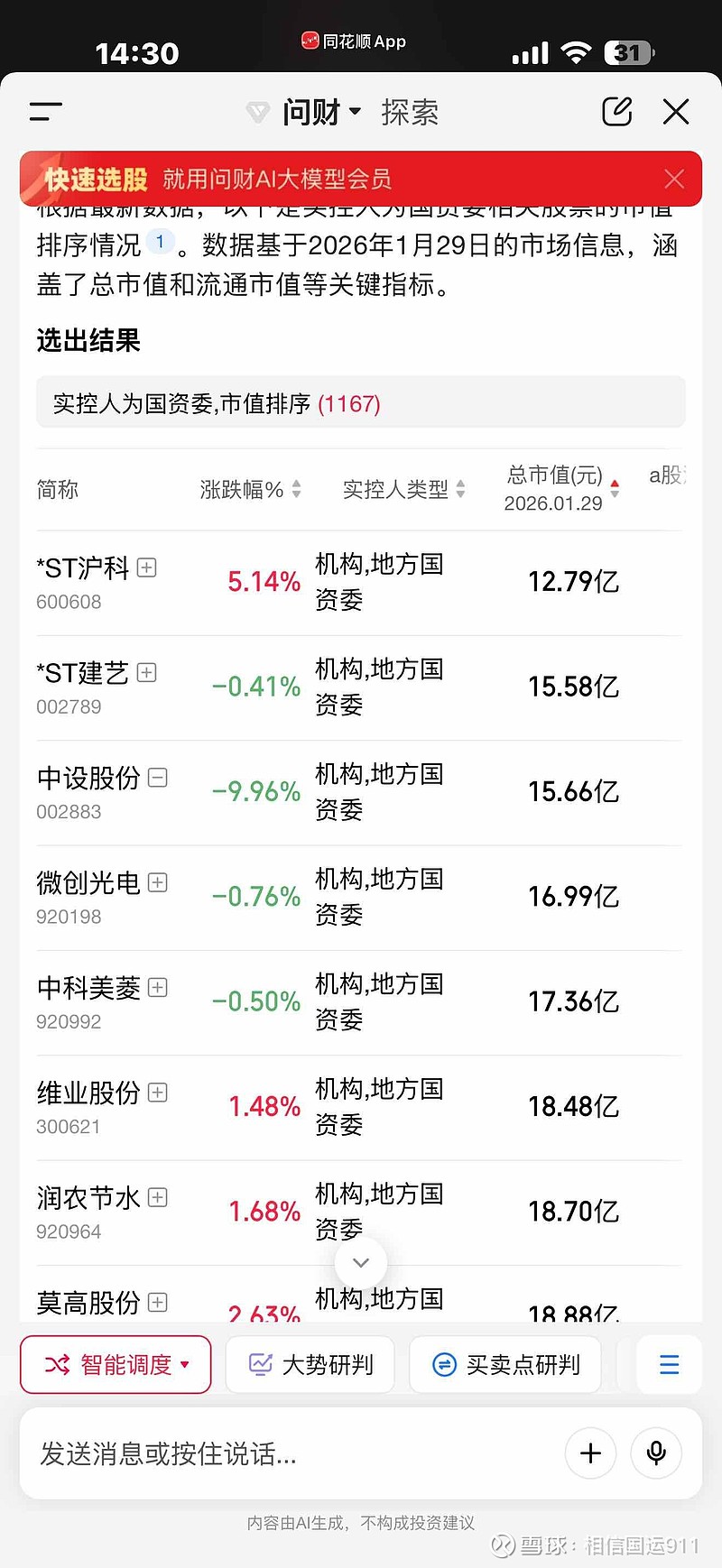Switch to the 探索 tab
The width and height of the screenshot is (722, 1568).
pos(412,111)
